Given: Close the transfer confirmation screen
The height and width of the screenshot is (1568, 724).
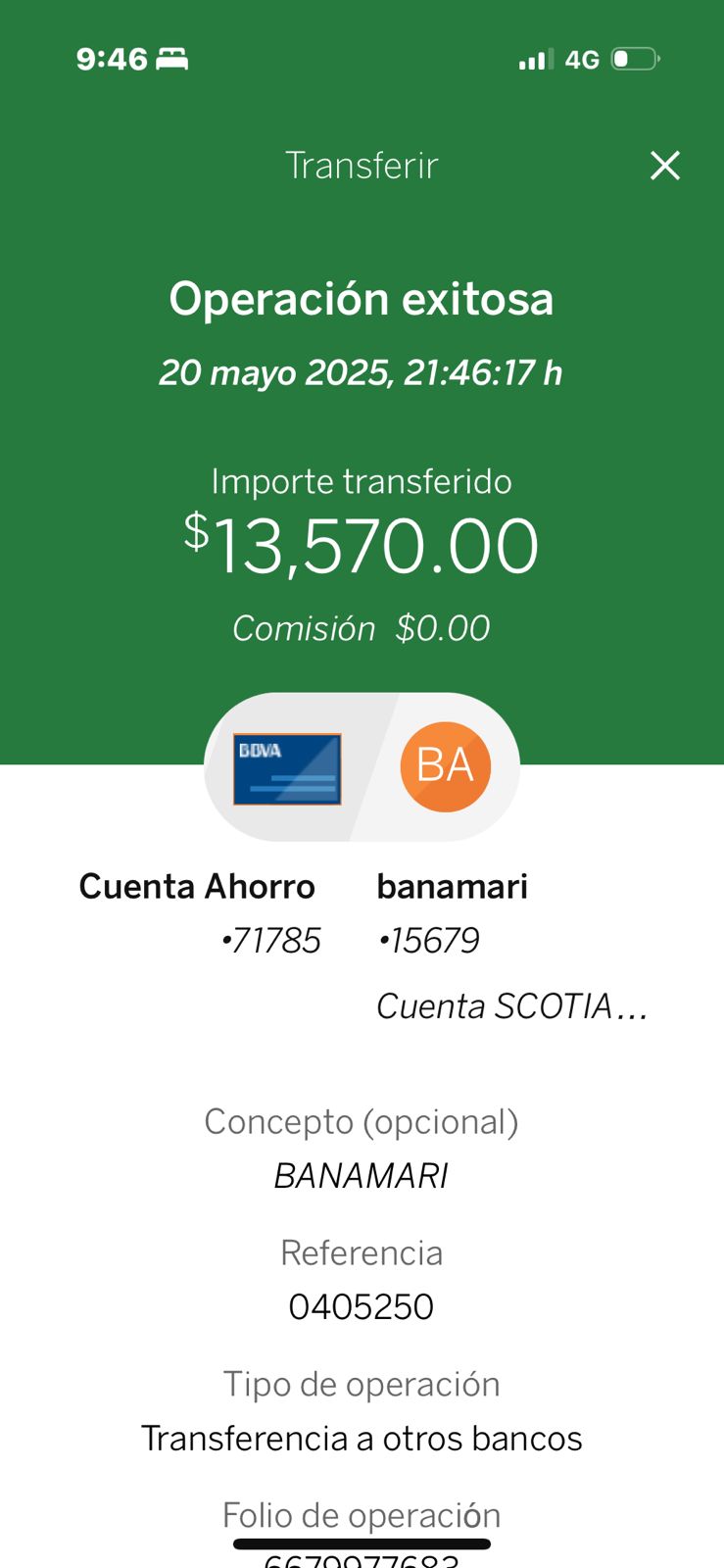Looking at the screenshot, I should pyautogui.click(x=665, y=166).
